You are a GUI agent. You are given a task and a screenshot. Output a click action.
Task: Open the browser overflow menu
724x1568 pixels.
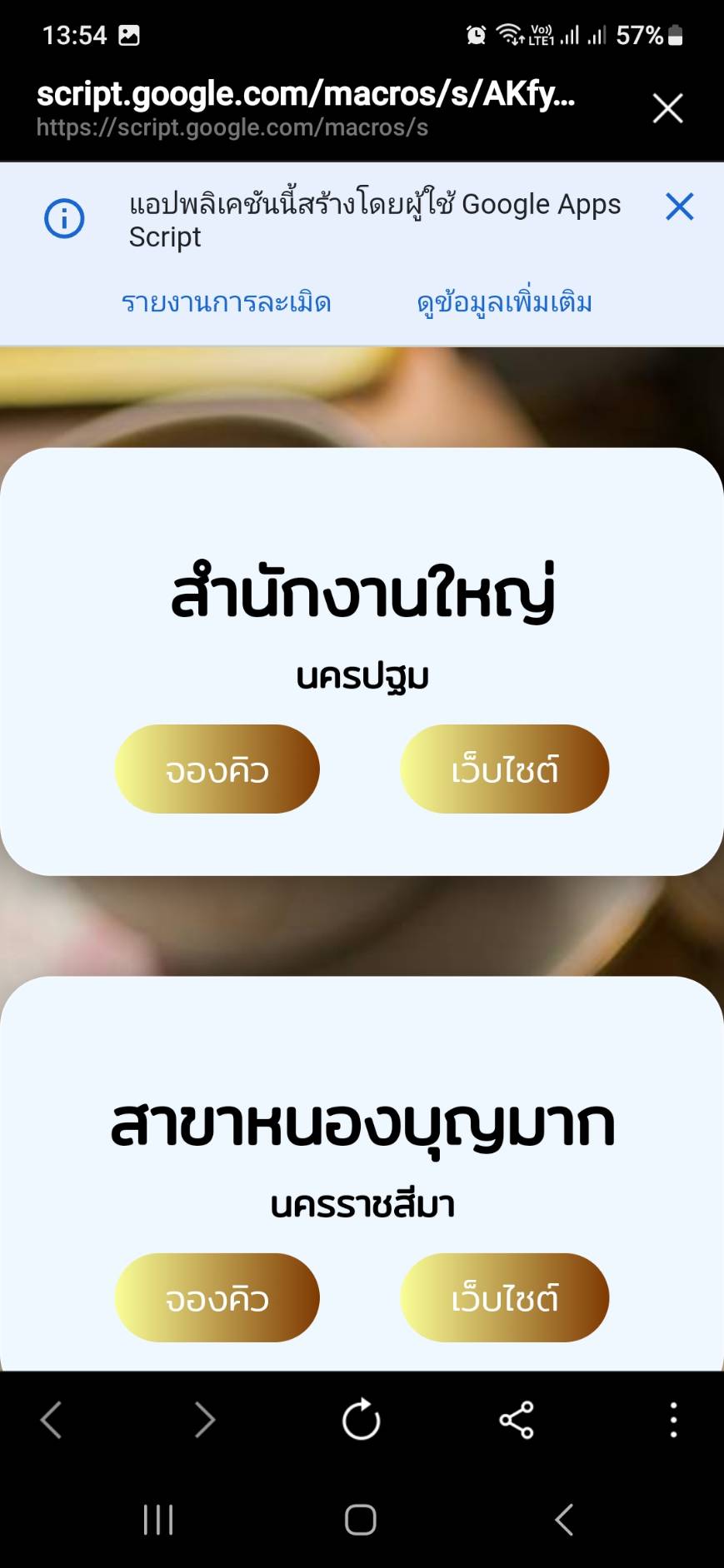point(673,1420)
